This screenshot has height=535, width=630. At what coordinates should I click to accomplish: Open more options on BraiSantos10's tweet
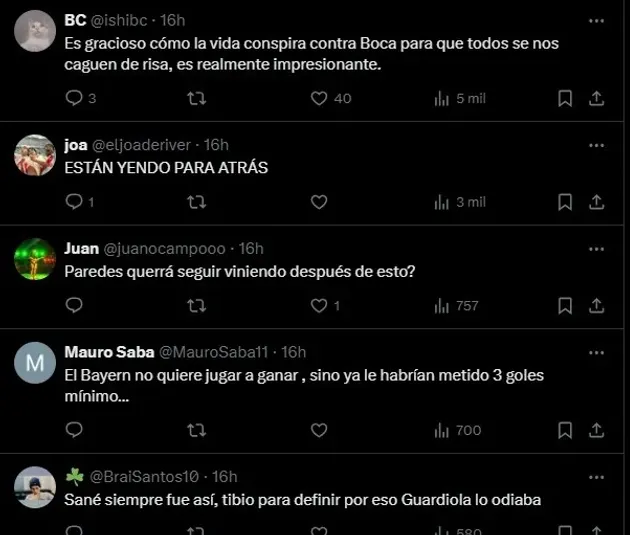point(596,477)
